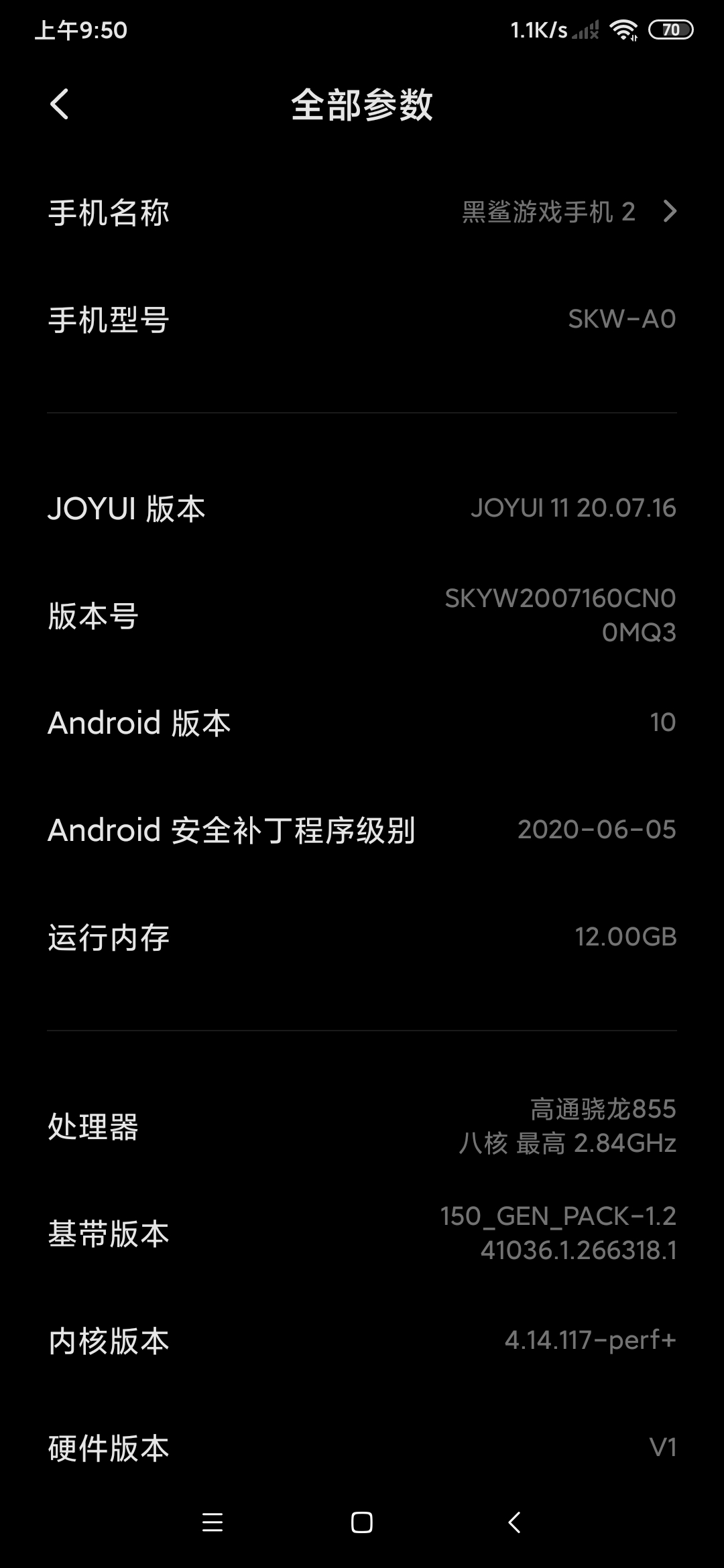This screenshot has width=724, height=1568.
Task: Open recent apps from the navigation bar
Action: (x=213, y=1522)
